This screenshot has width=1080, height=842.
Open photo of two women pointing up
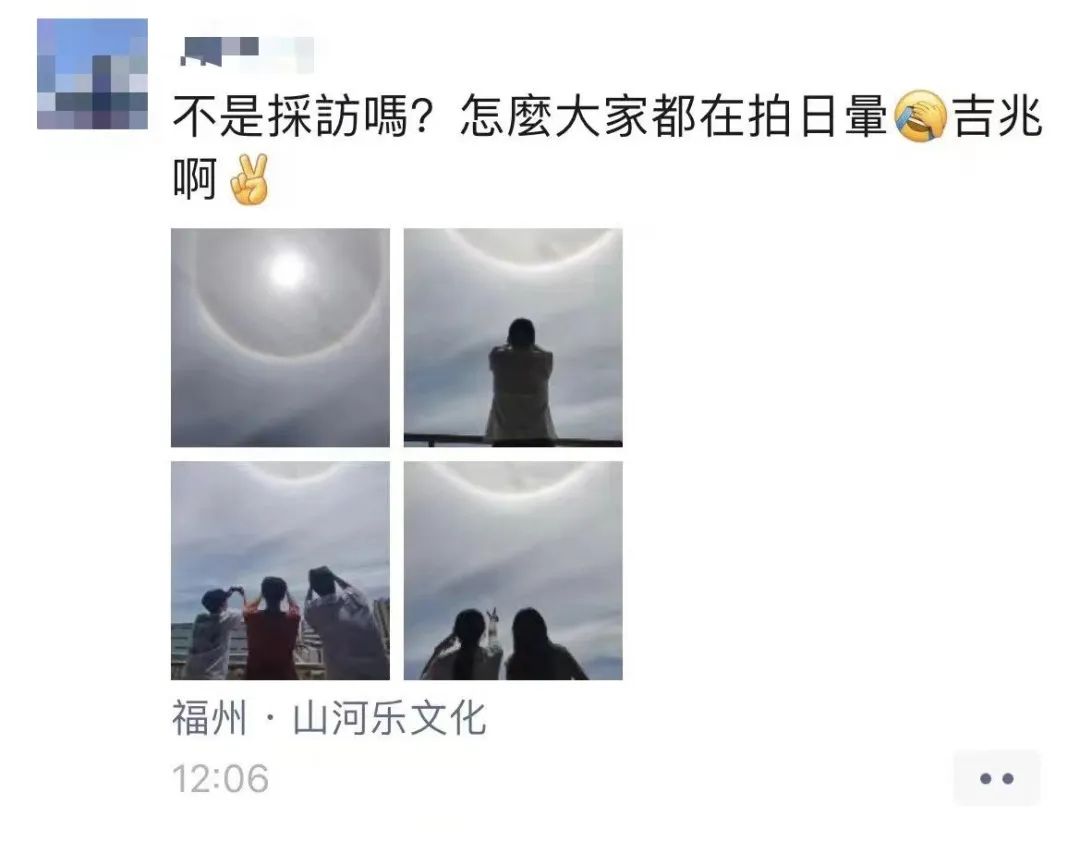(513, 570)
